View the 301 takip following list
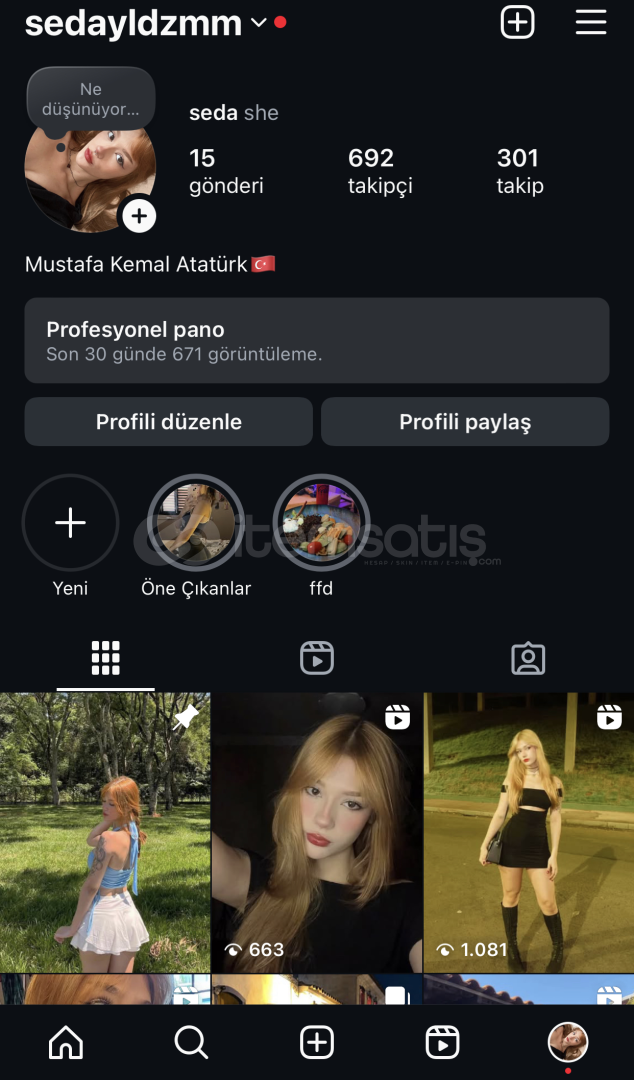Viewport: 634px width, 1080px height. click(519, 171)
